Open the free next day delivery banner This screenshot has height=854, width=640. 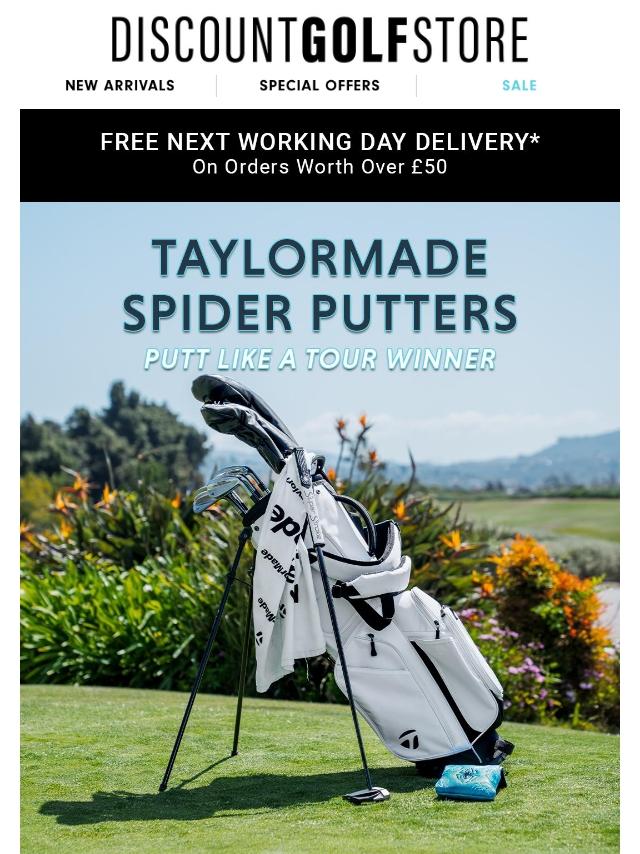320,154
